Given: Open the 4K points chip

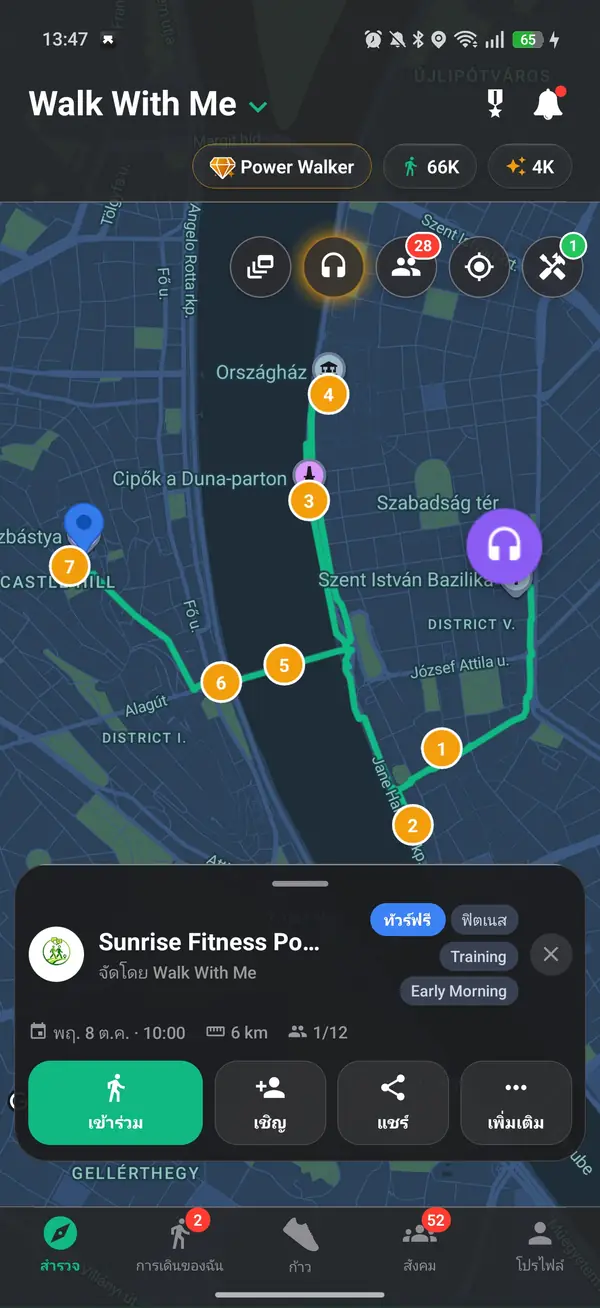Looking at the screenshot, I should pyautogui.click(x=530, y=167).
